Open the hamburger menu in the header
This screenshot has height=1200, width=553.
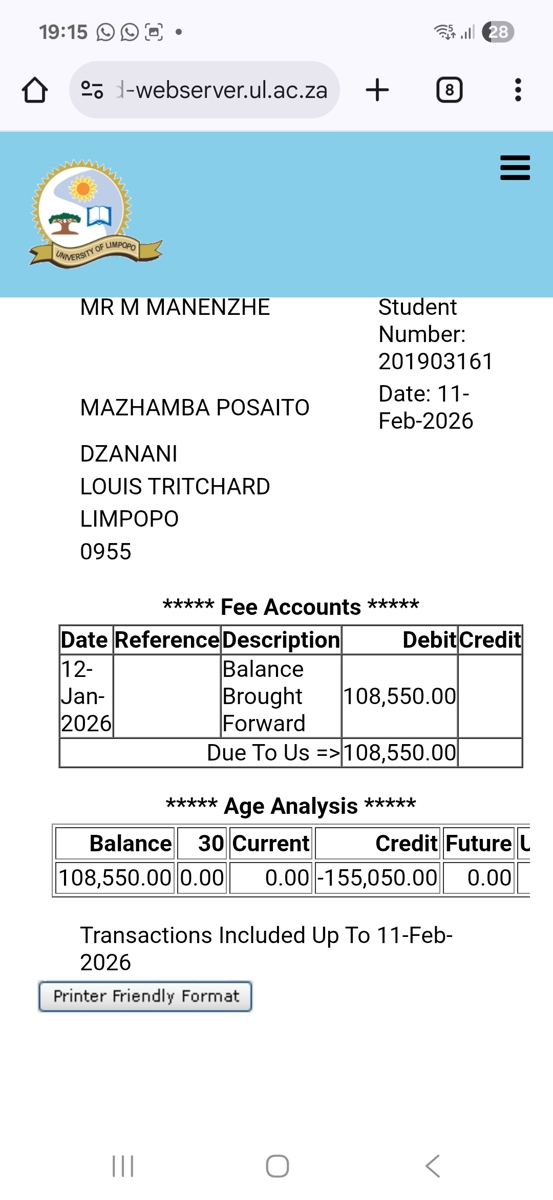(x=515, y=168)
